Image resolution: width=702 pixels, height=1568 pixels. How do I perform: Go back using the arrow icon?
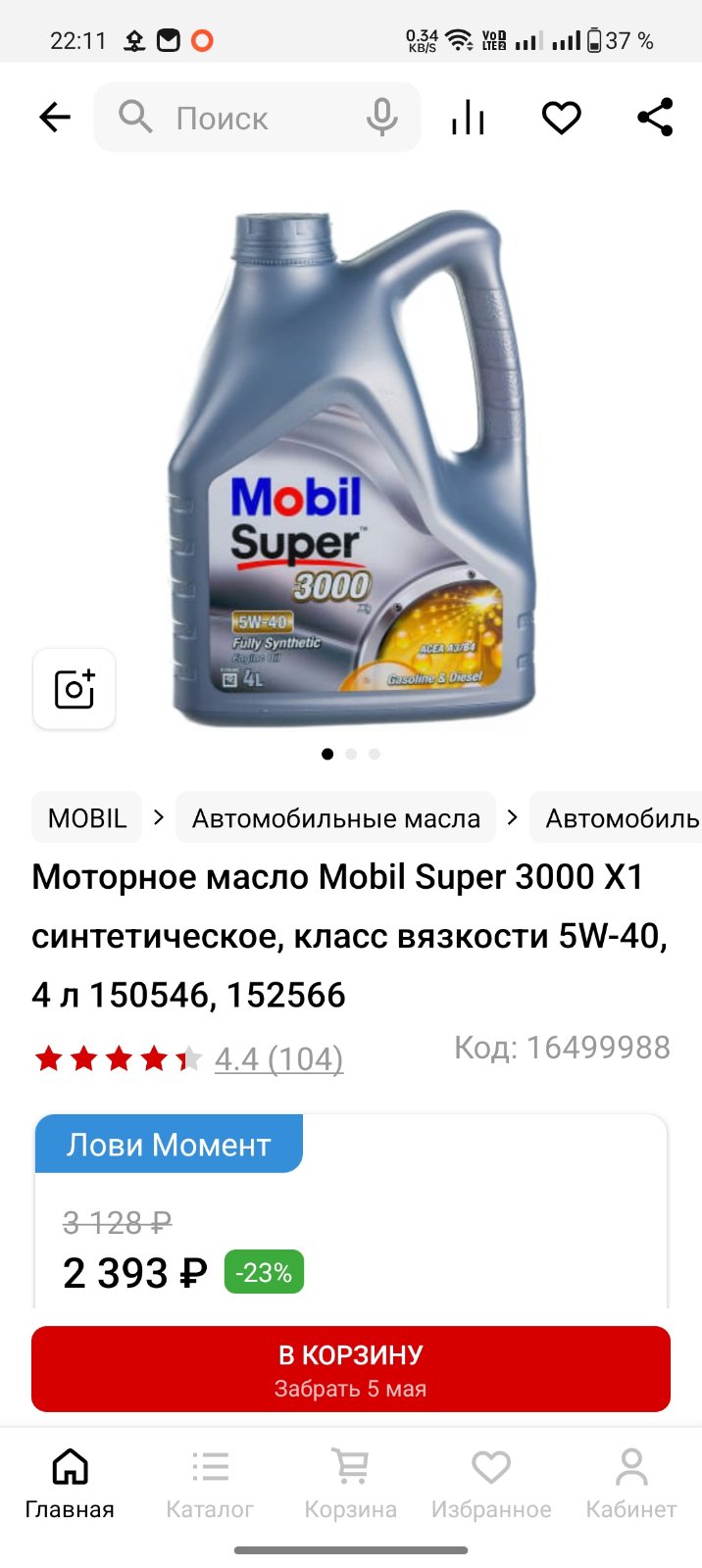tap(55, 118)
